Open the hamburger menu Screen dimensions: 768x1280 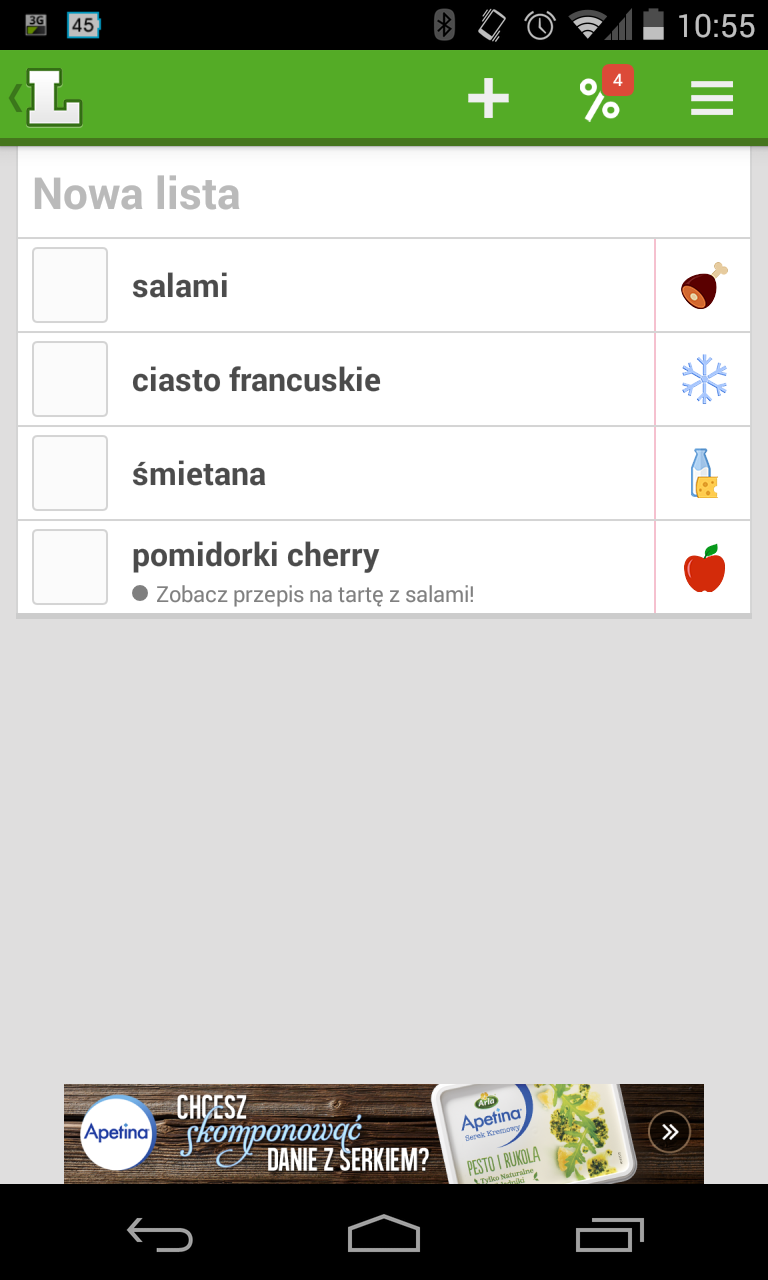click(712, 99)
